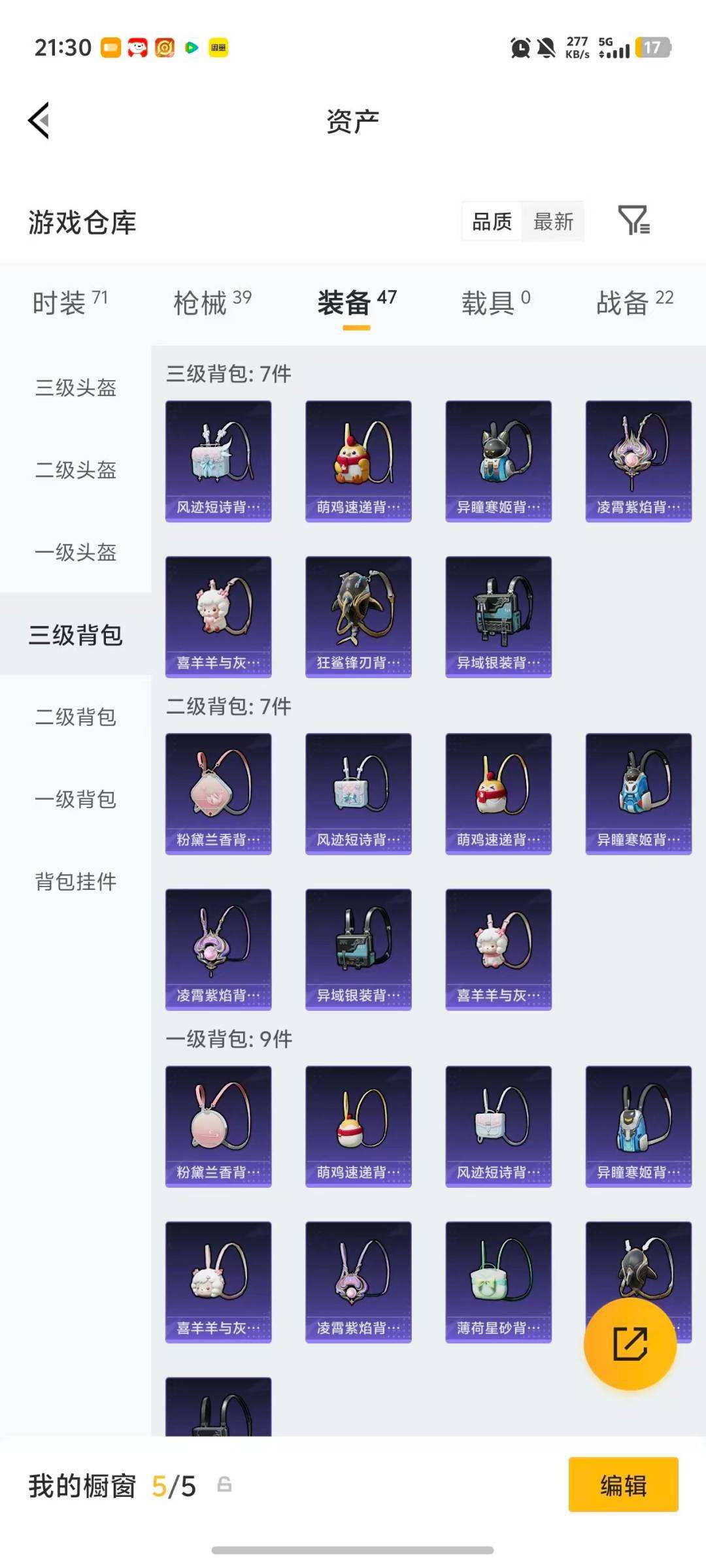Open the 狂鲨锋刃背 level-three backpack tile

[x=358, y=617]
